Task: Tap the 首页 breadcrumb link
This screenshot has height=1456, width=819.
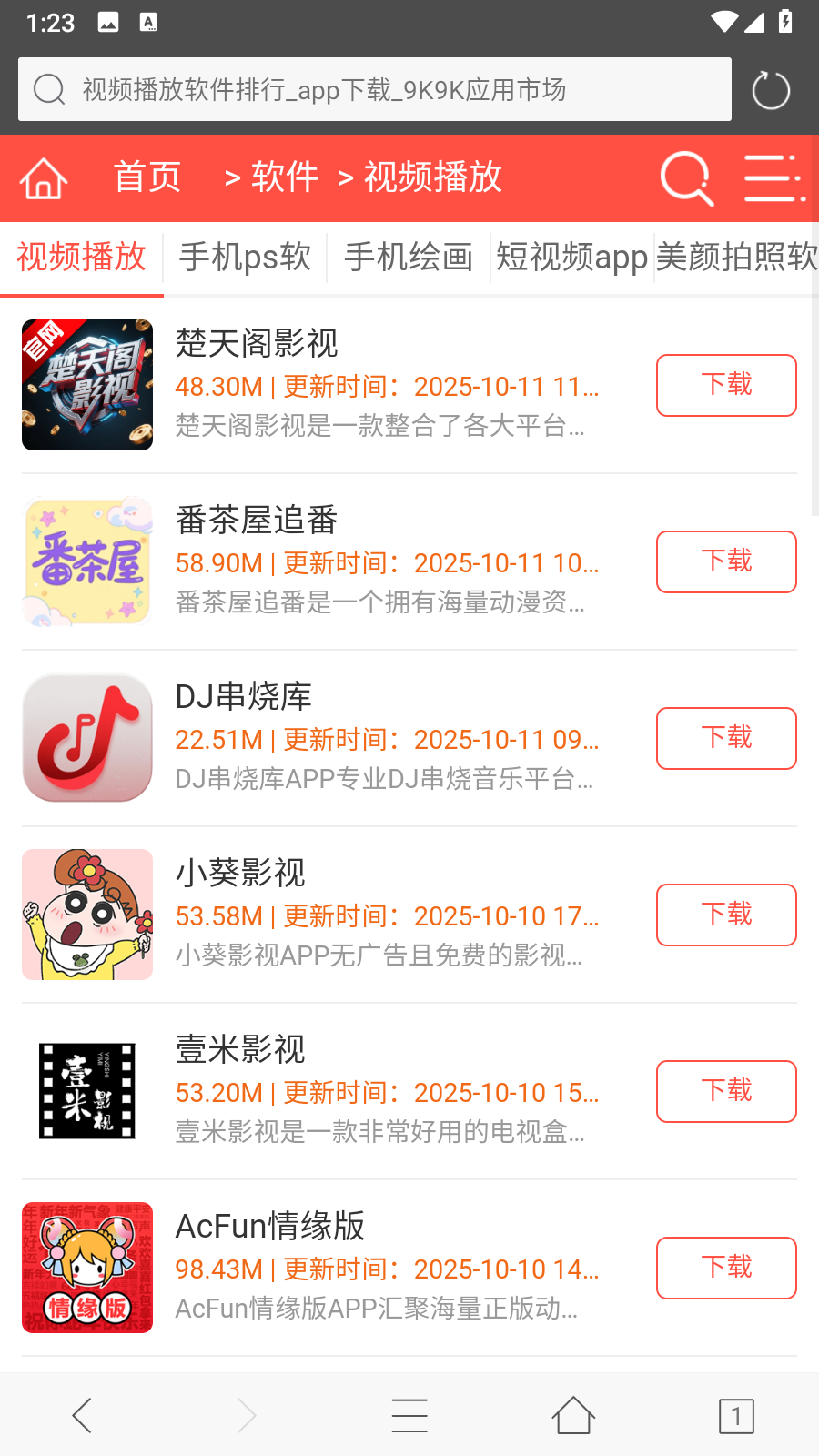Action: (x=146, y=178)
